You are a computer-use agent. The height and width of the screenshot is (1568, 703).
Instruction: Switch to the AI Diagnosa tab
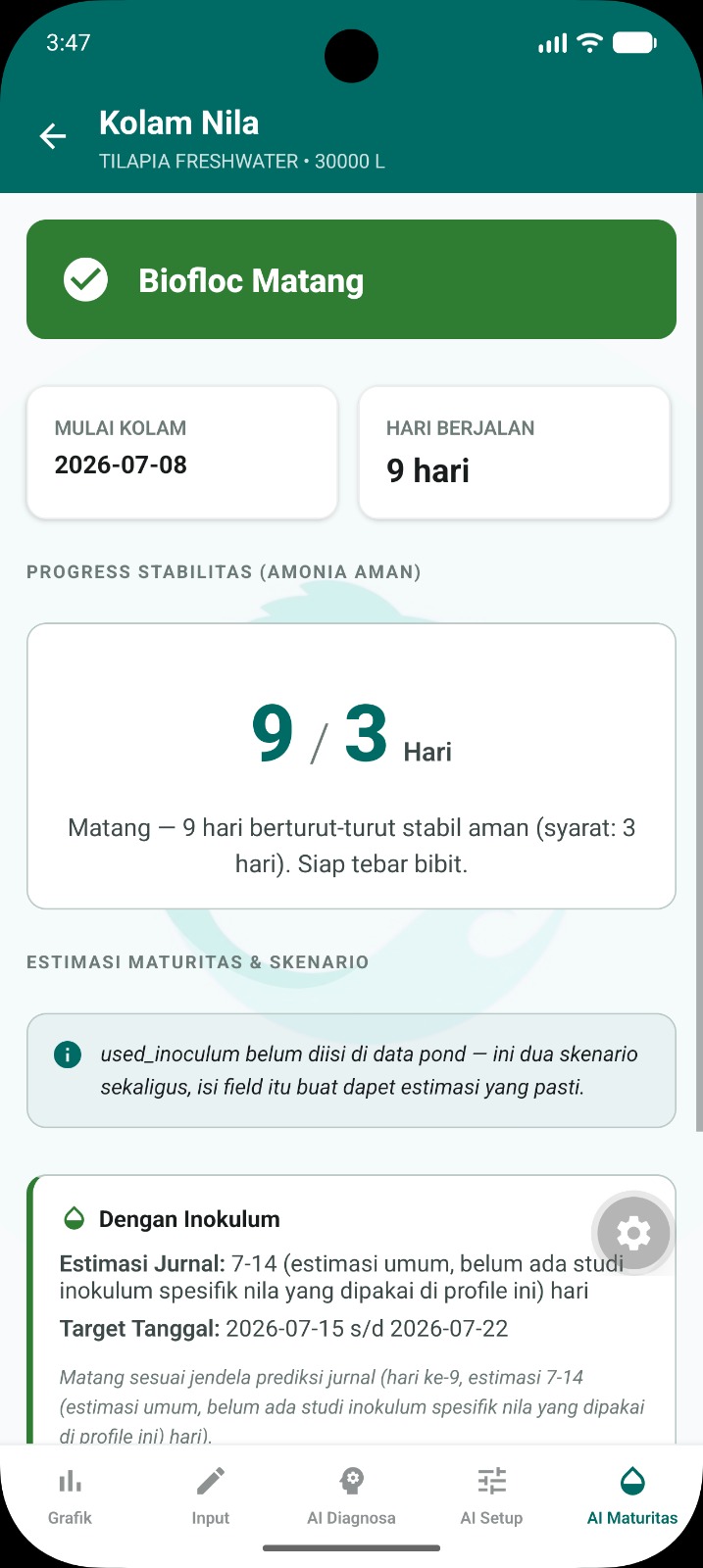pos(351,1496)
